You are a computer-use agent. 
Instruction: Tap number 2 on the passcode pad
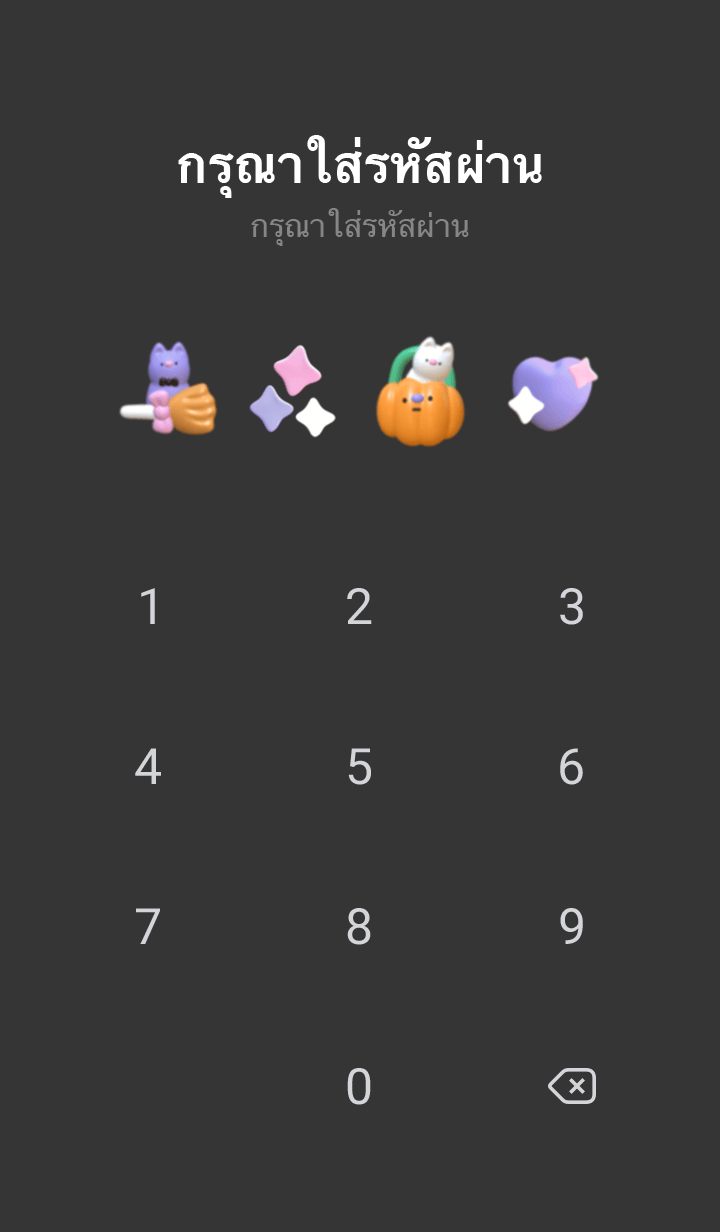pos(359,607)
